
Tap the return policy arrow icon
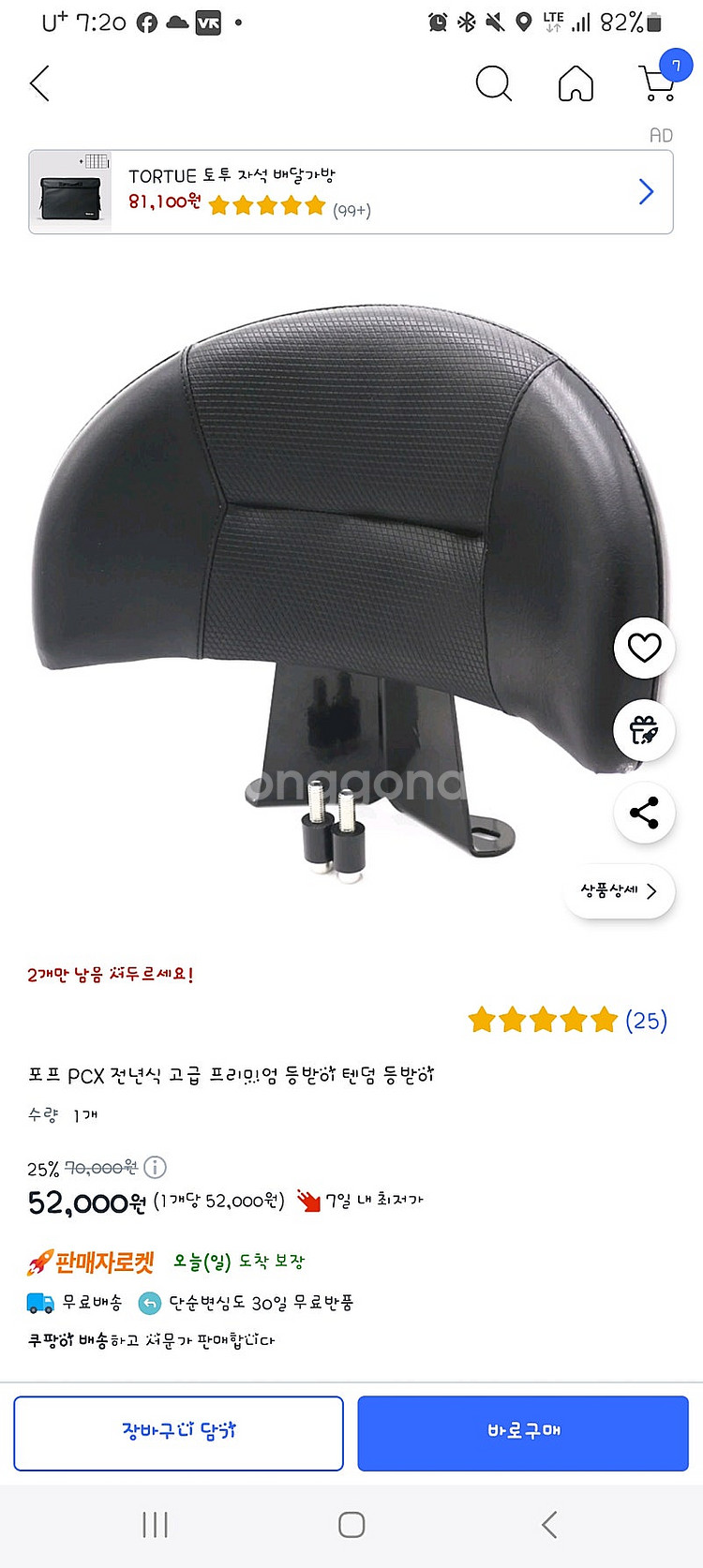tap(150, 1303)
